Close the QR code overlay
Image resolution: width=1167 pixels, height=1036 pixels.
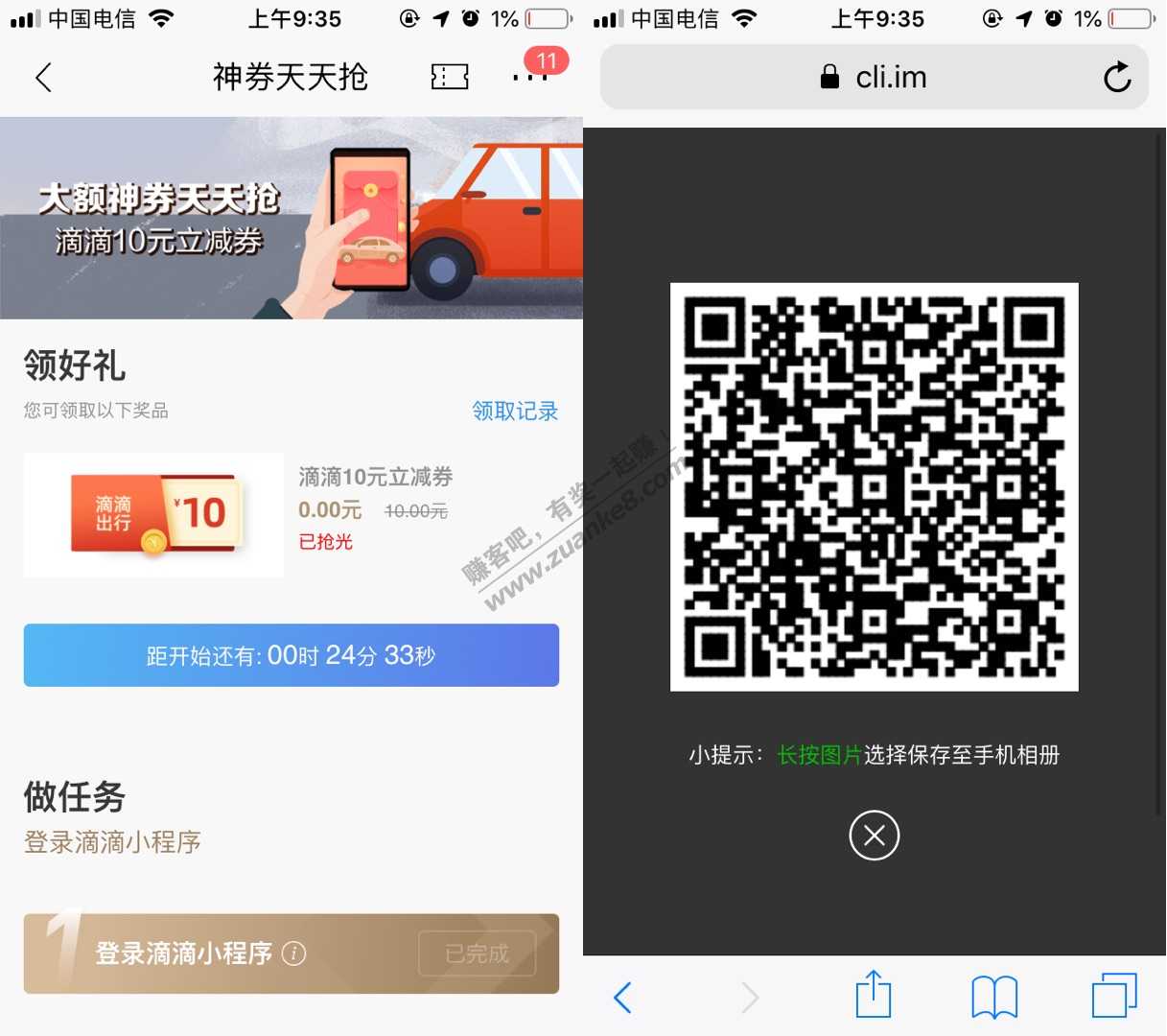tap(874, 836)
